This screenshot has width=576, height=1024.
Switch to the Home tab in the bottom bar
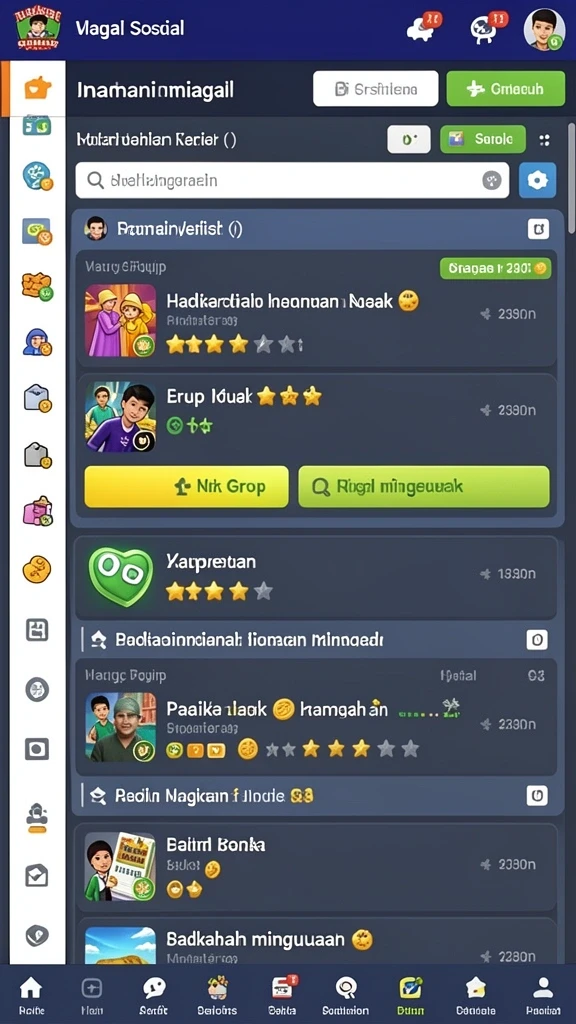tap(31, 995)
